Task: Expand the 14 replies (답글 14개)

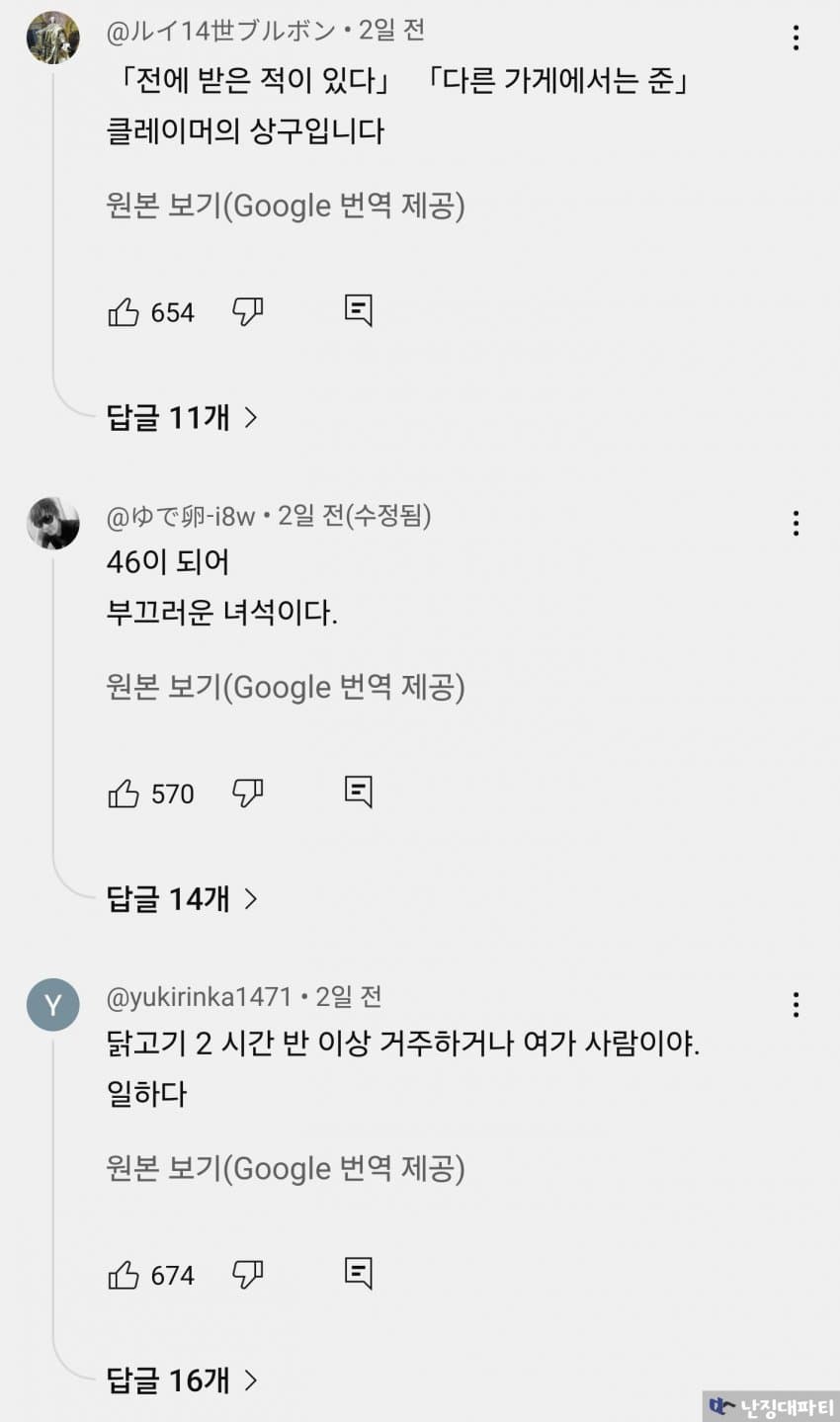Action: click(182, 898)
